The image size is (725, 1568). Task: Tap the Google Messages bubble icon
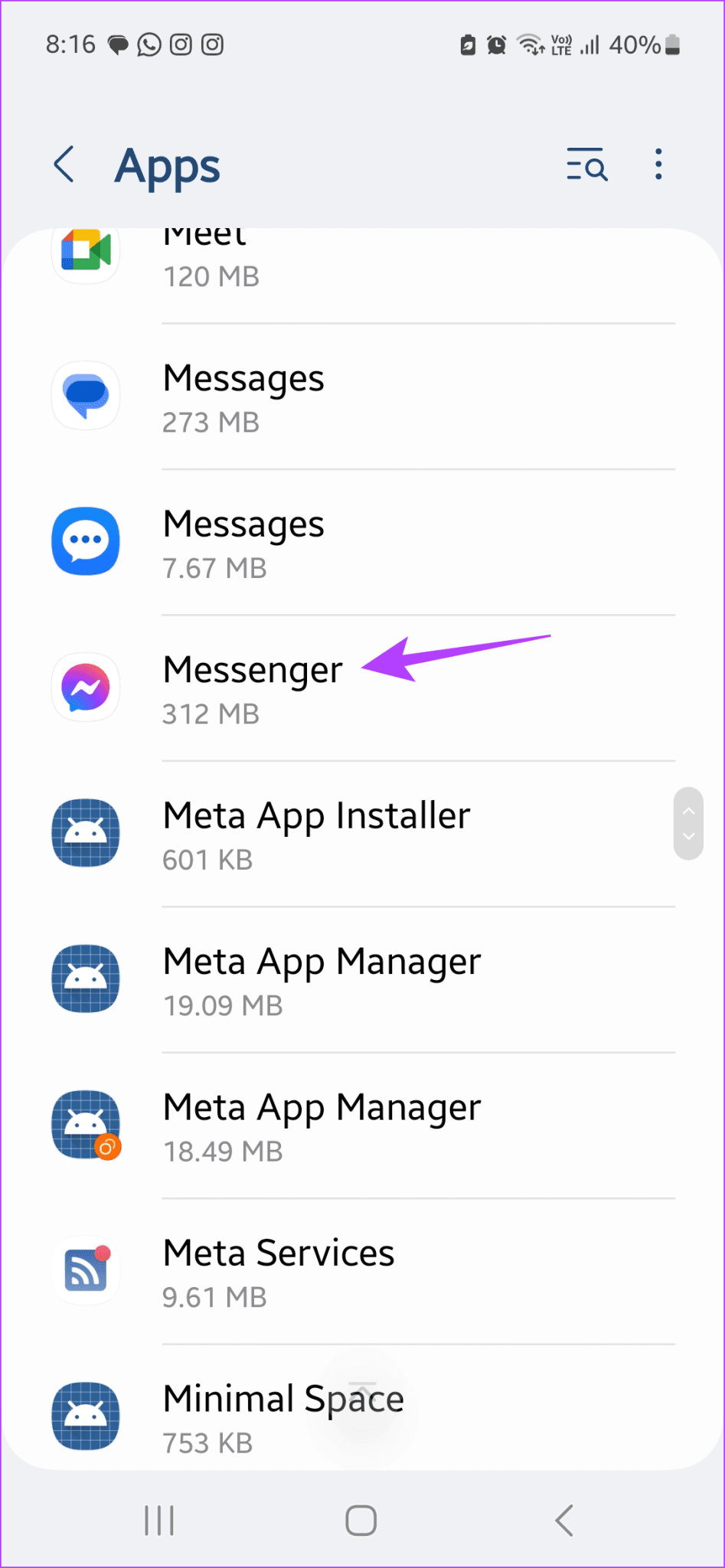(x=85, y=395)
